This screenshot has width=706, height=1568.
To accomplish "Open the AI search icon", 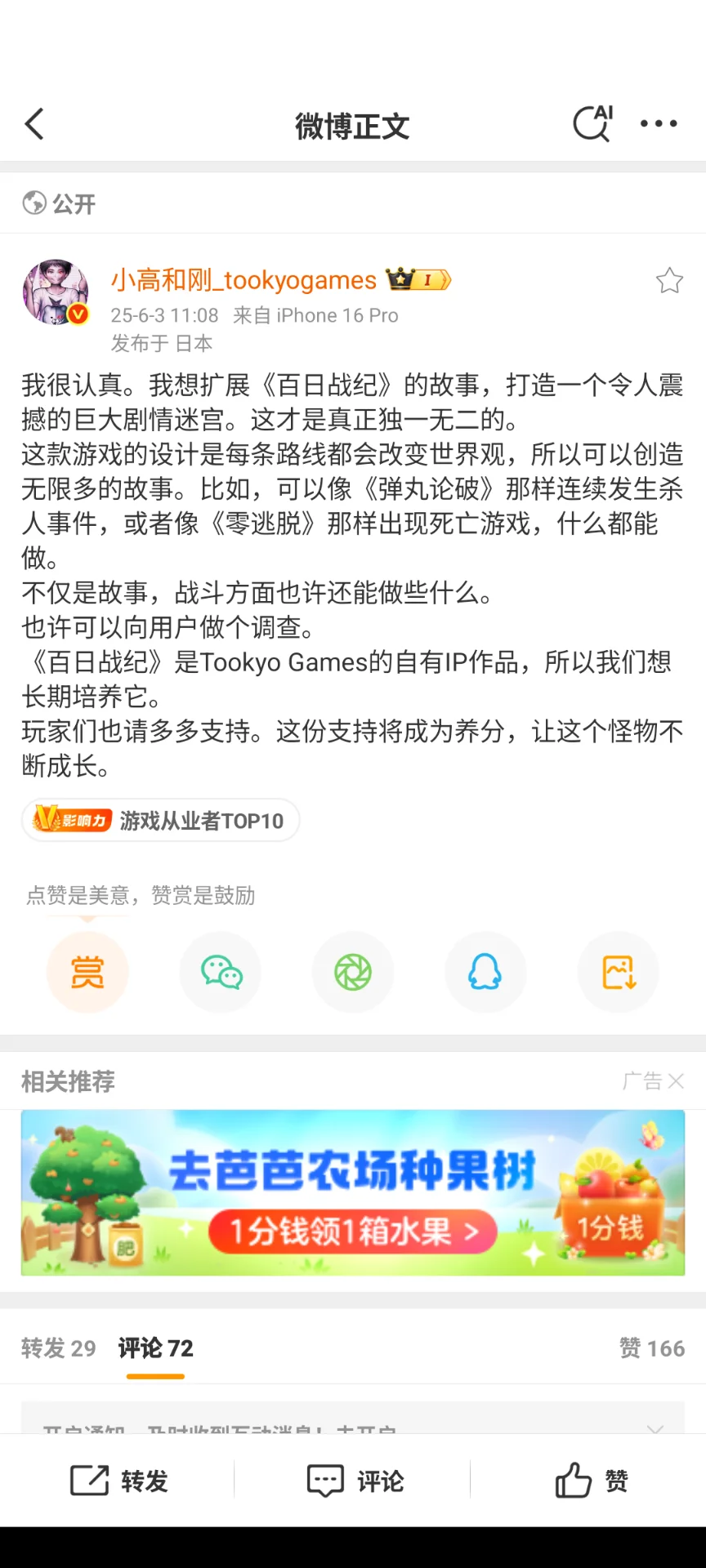I will click(592, 124).
